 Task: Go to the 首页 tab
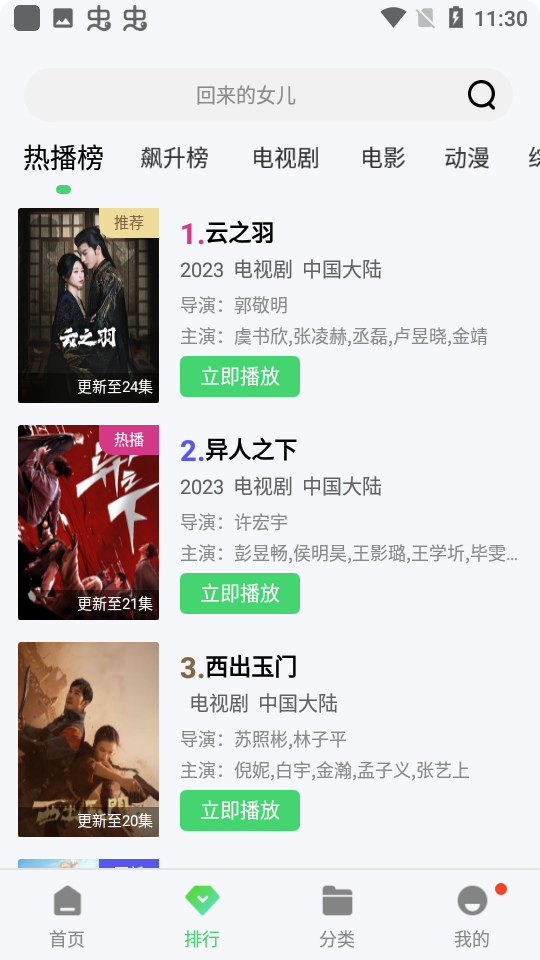click(x=67, y=916)
